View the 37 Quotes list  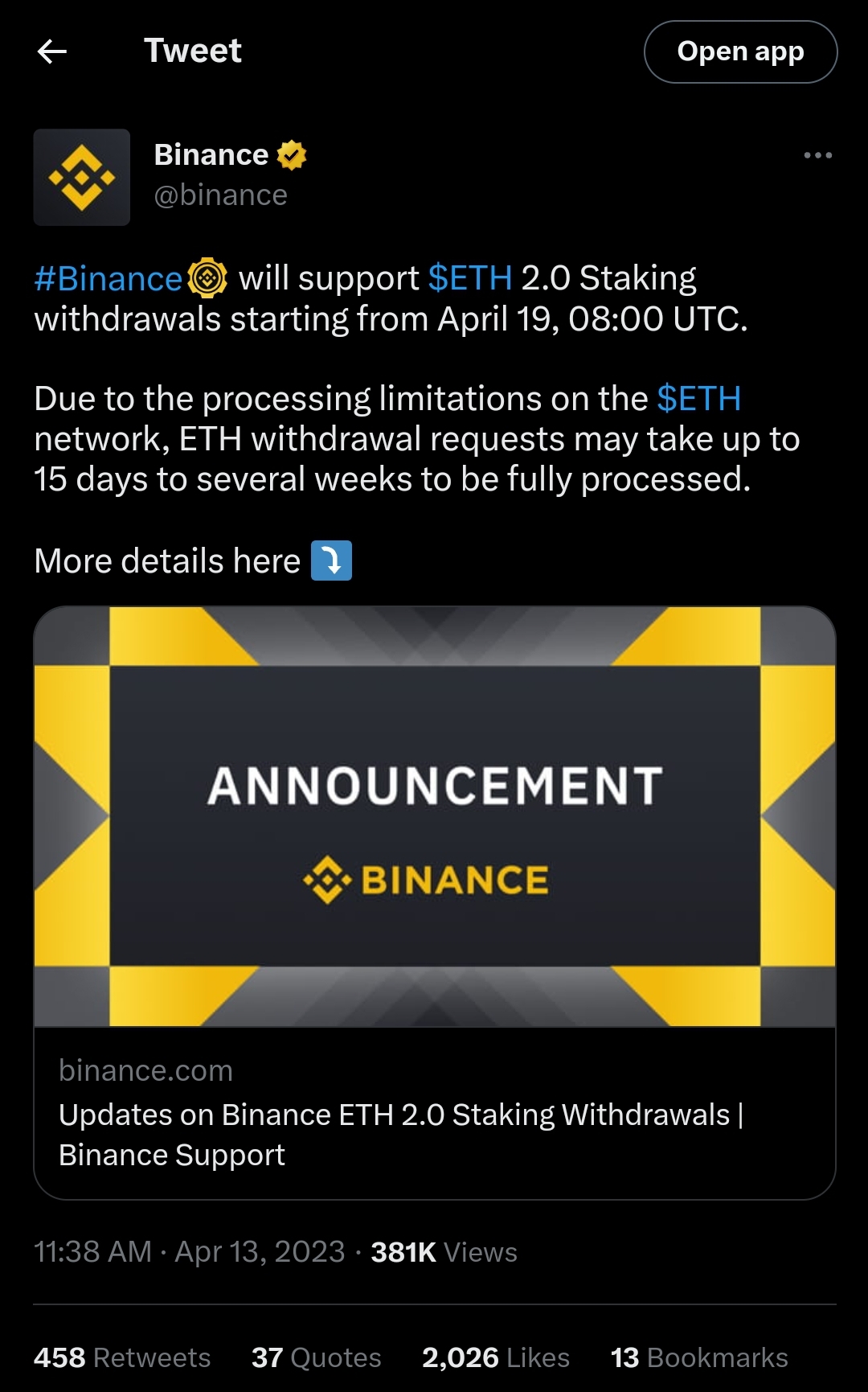pos(317,1357)
